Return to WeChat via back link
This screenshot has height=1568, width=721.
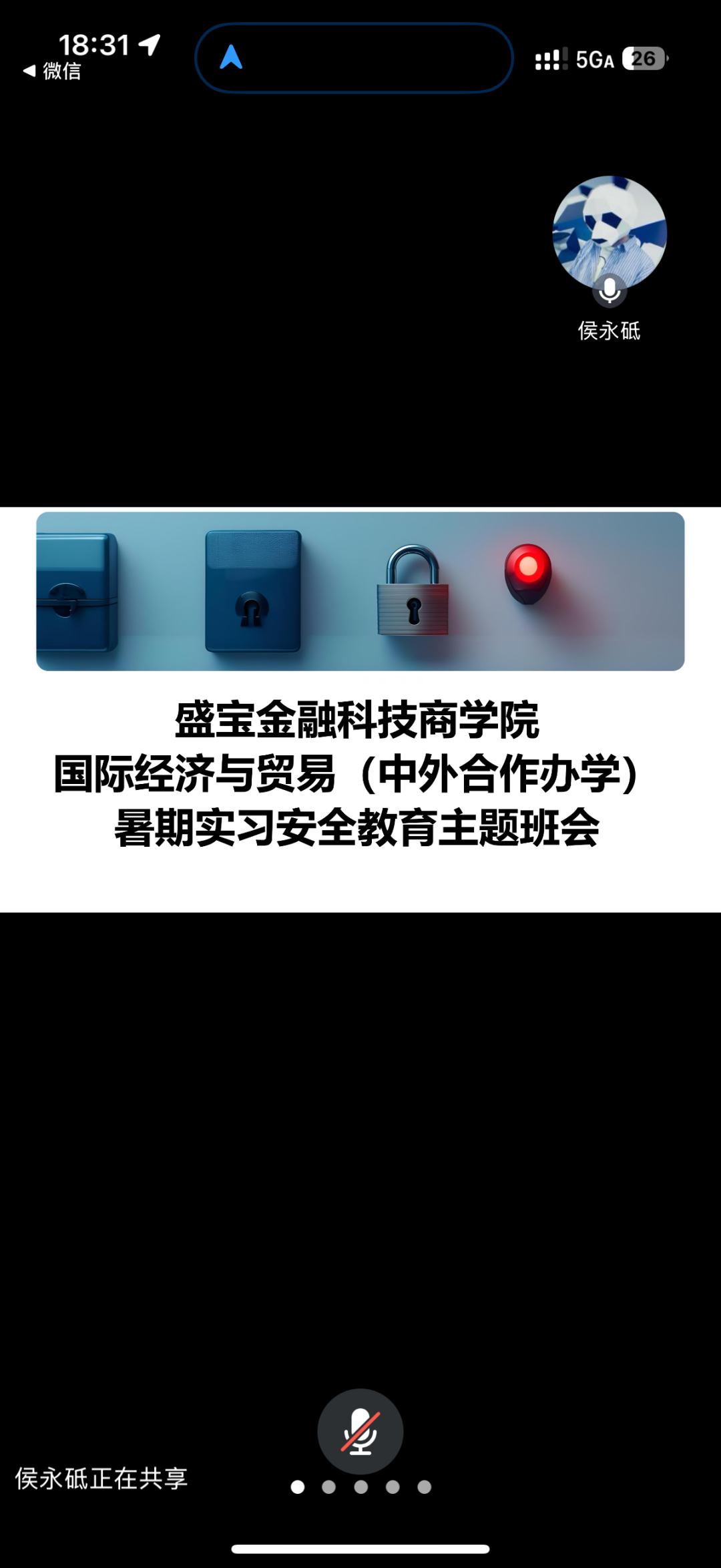[52, 71]
